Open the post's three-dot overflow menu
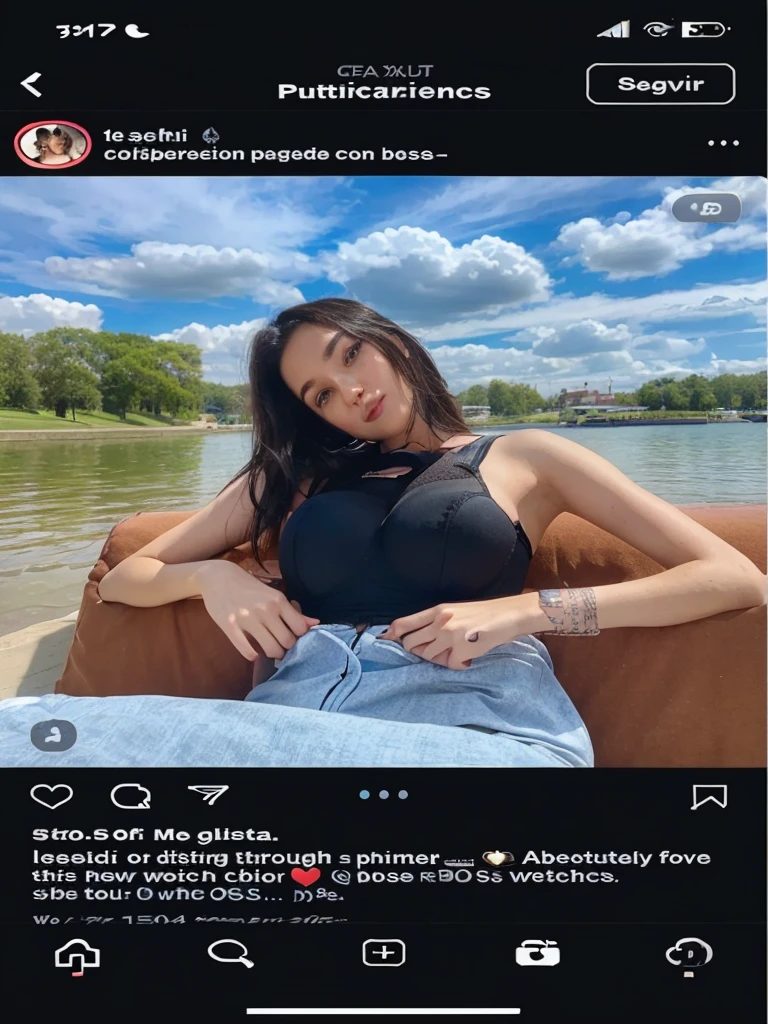Image resolution: width=768 pixels, height=1024 pixels. click(x=723, y=143)
